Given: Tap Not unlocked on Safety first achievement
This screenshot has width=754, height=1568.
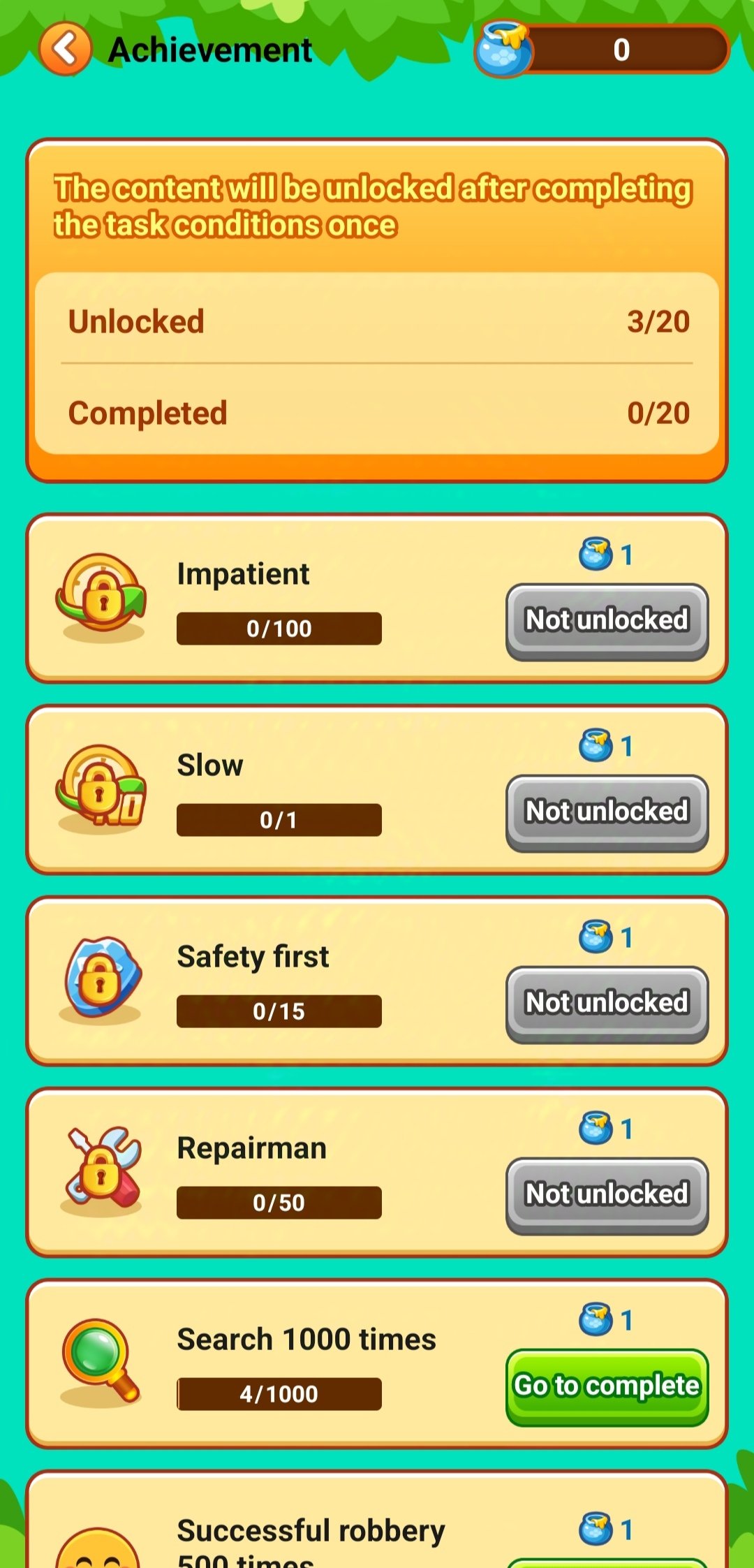Looking at the screenshot, I should 607,1003.
